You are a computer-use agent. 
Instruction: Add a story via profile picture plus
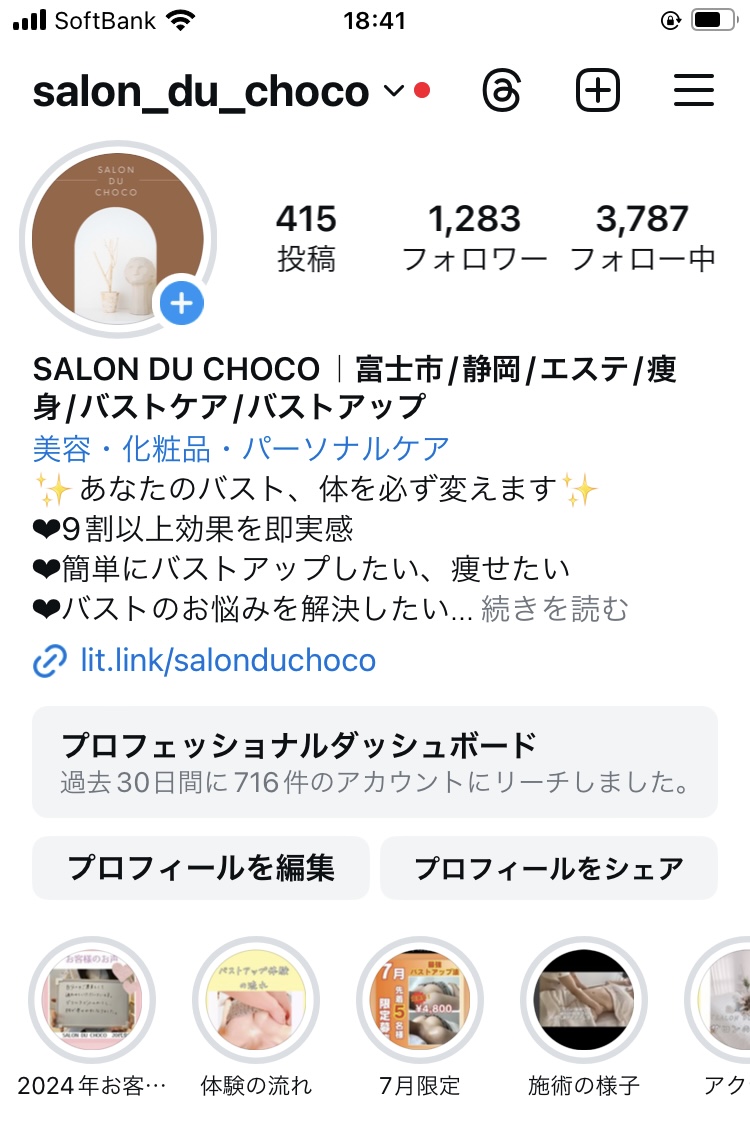[x=181, y=303]
